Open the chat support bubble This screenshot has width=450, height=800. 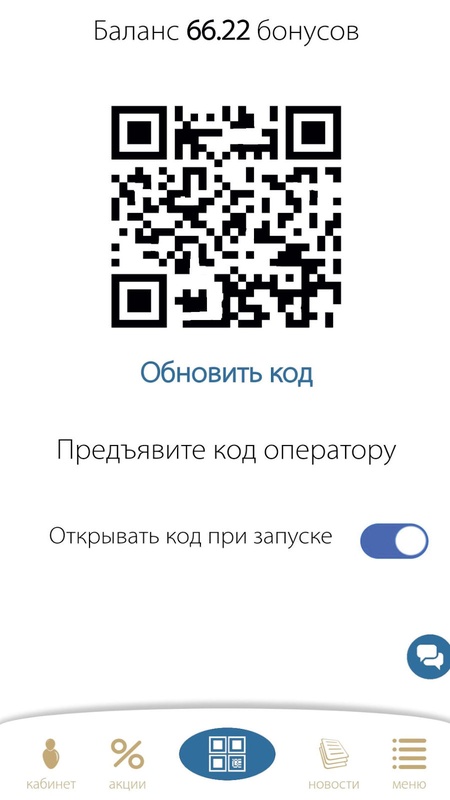(429, 656)
